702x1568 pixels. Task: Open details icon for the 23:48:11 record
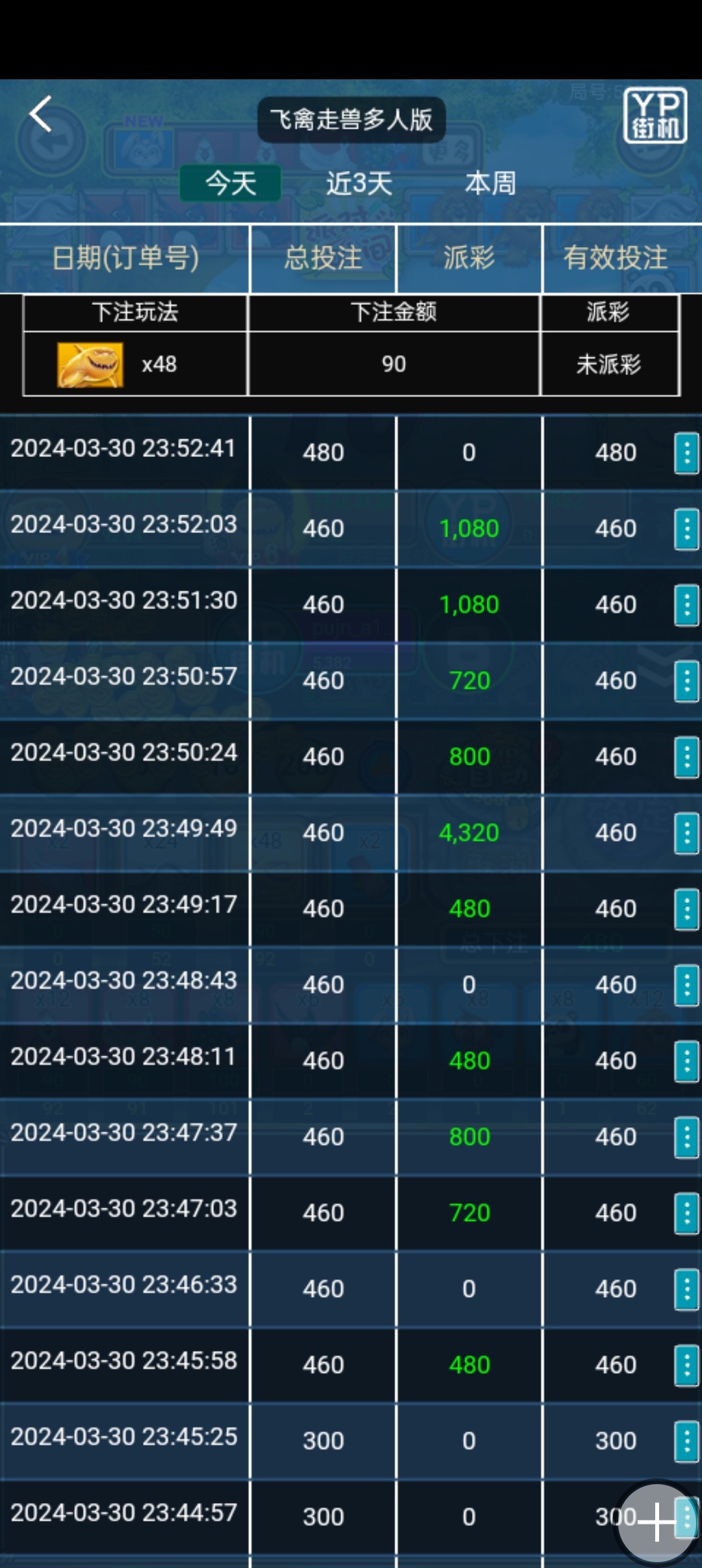pyautogui.click(x=686, y=1061)
